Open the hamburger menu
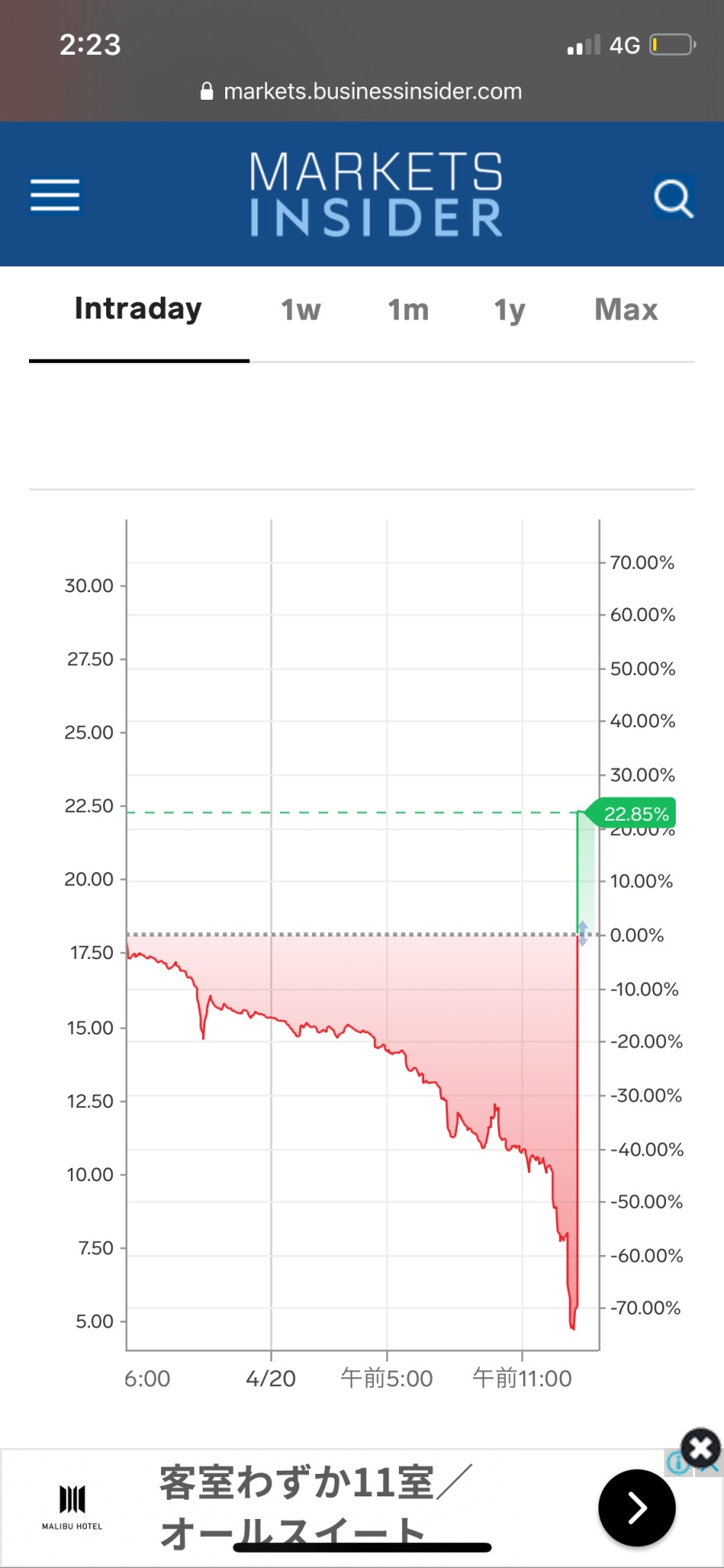This screenshot has height=1568, width=724. point(55,195)
